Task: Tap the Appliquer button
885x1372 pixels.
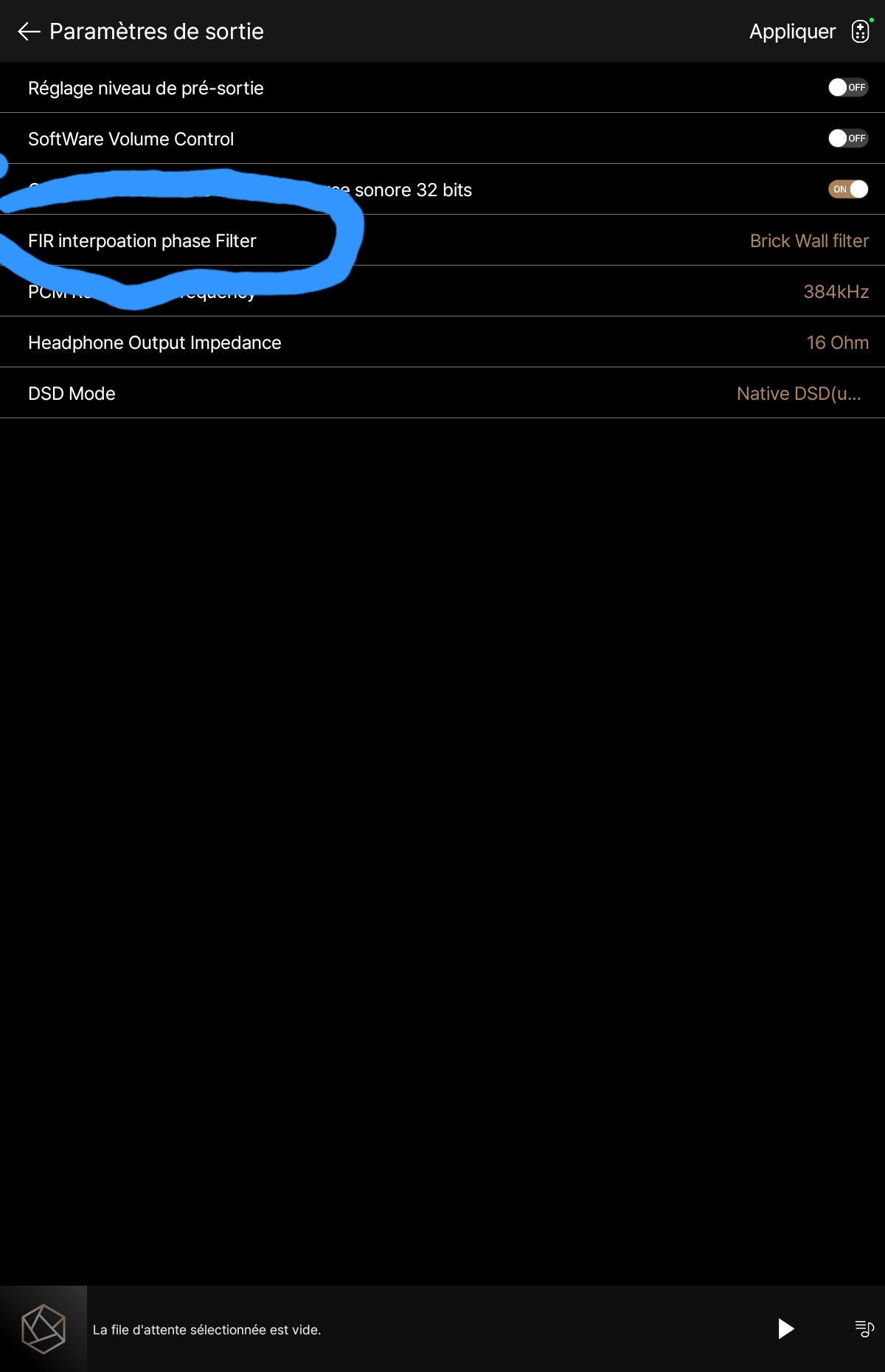Action: coord(792,32)
